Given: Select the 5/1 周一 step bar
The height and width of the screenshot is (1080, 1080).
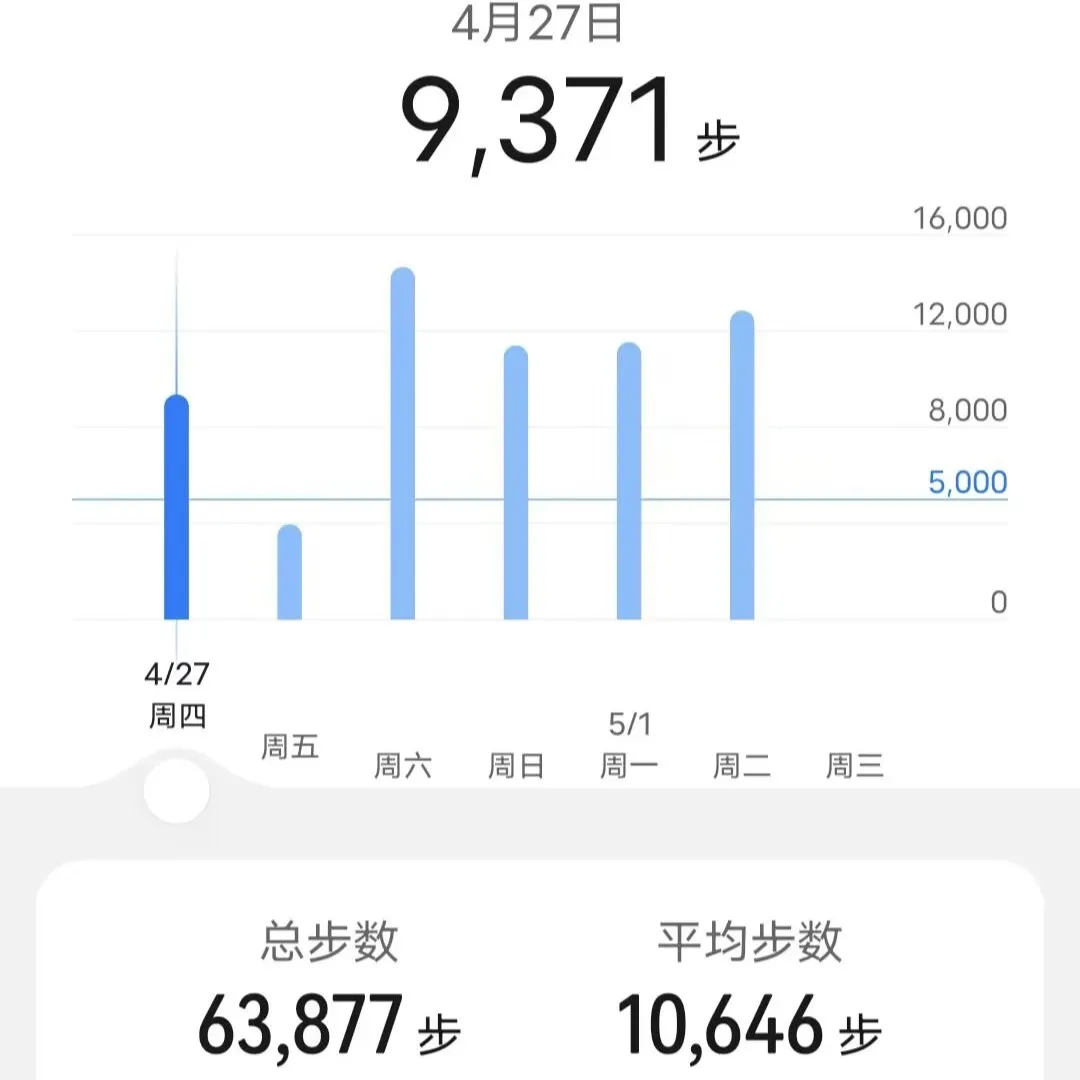Looking at the screenshot, I should 629,481.
